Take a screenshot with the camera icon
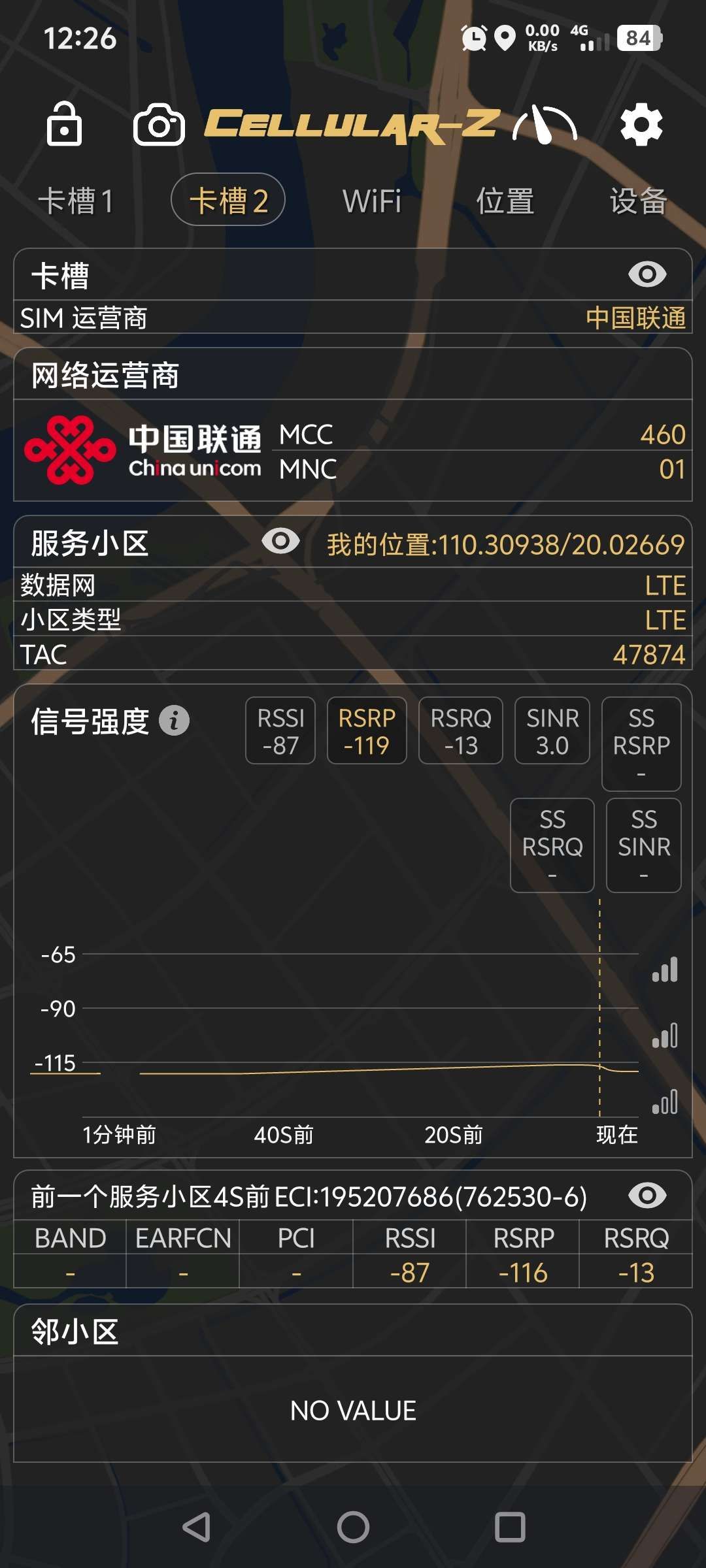 pos(159,124)
